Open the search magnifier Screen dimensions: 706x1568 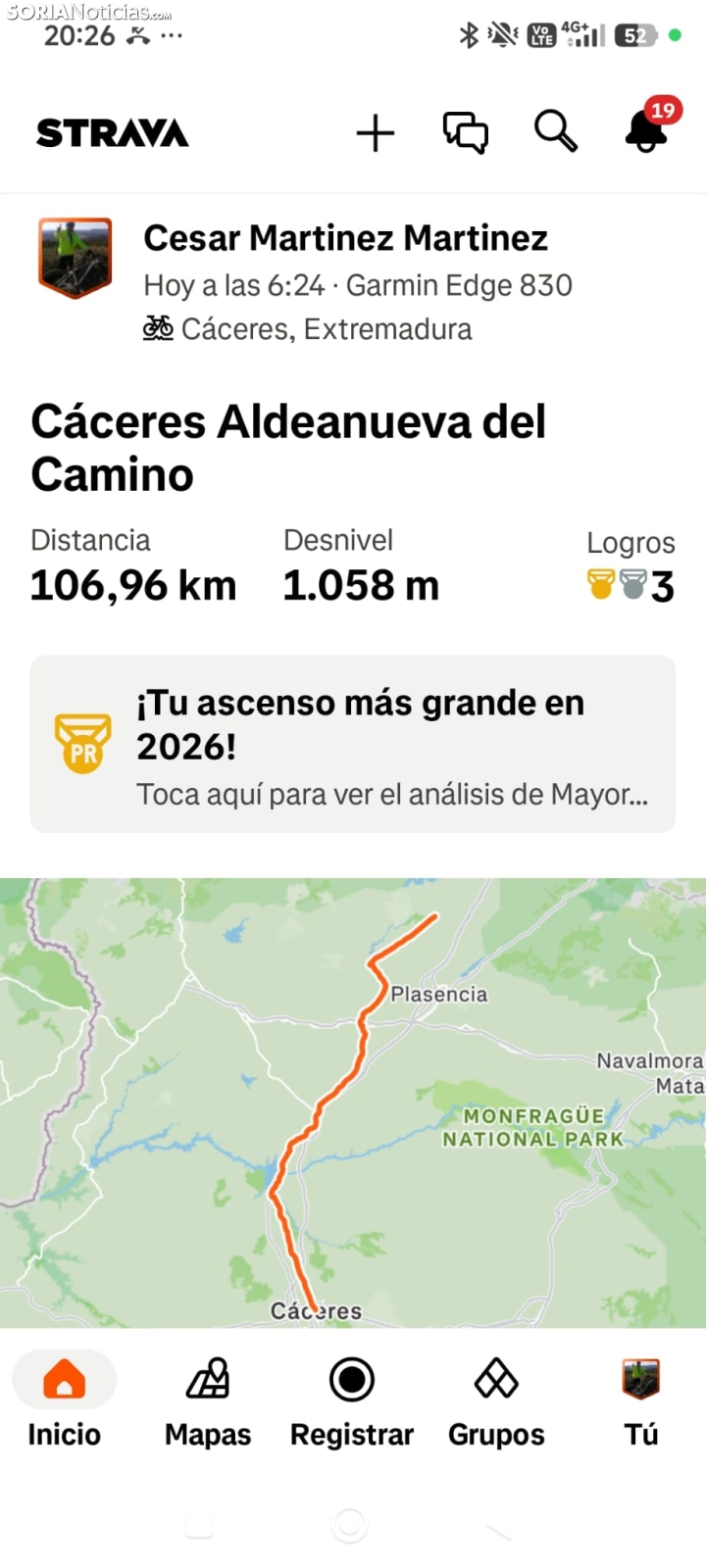pyautogui.click(x=555, y=131)
